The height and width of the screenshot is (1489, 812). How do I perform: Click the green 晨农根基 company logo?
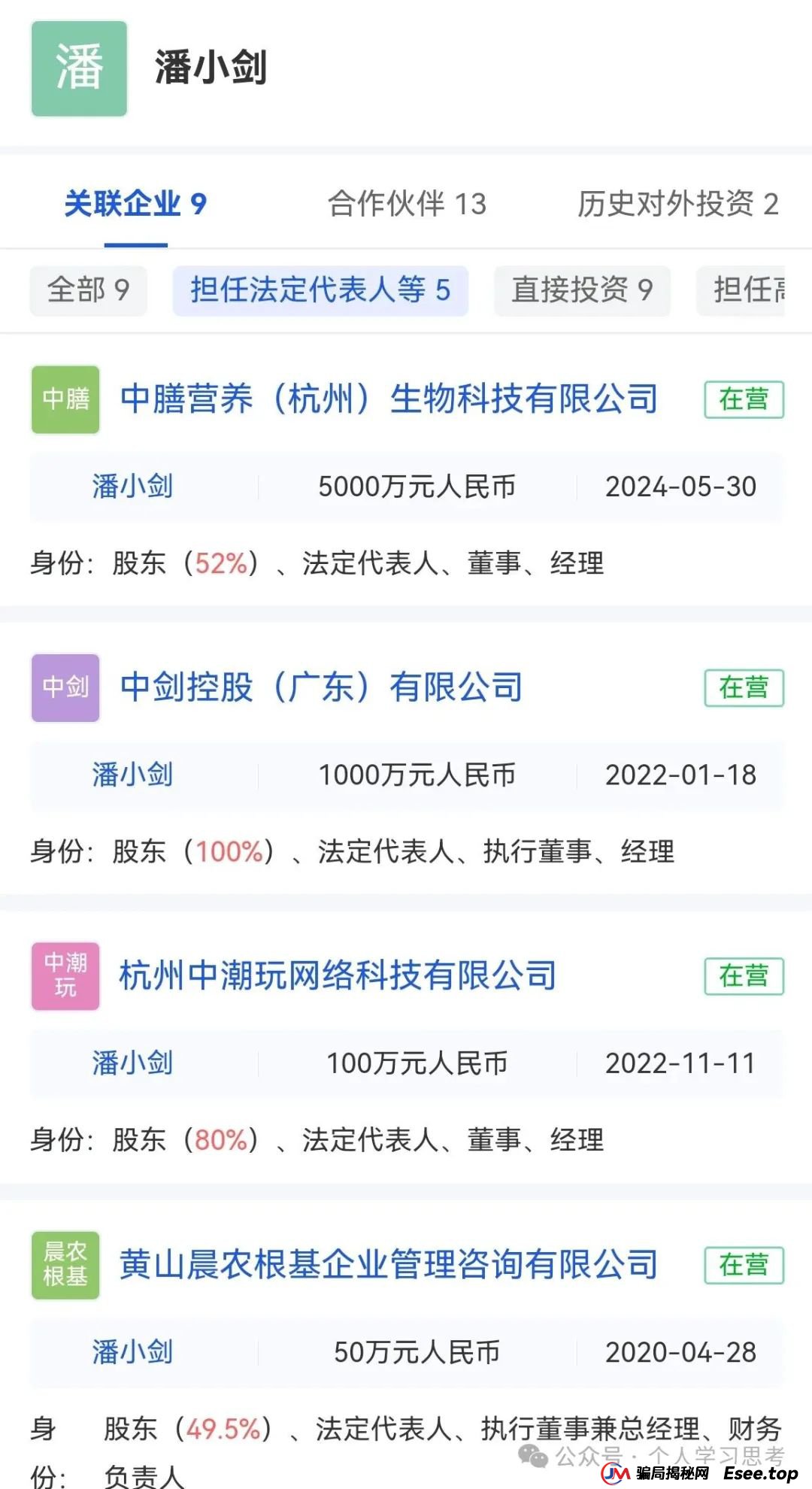click(x=65, y=1263)
